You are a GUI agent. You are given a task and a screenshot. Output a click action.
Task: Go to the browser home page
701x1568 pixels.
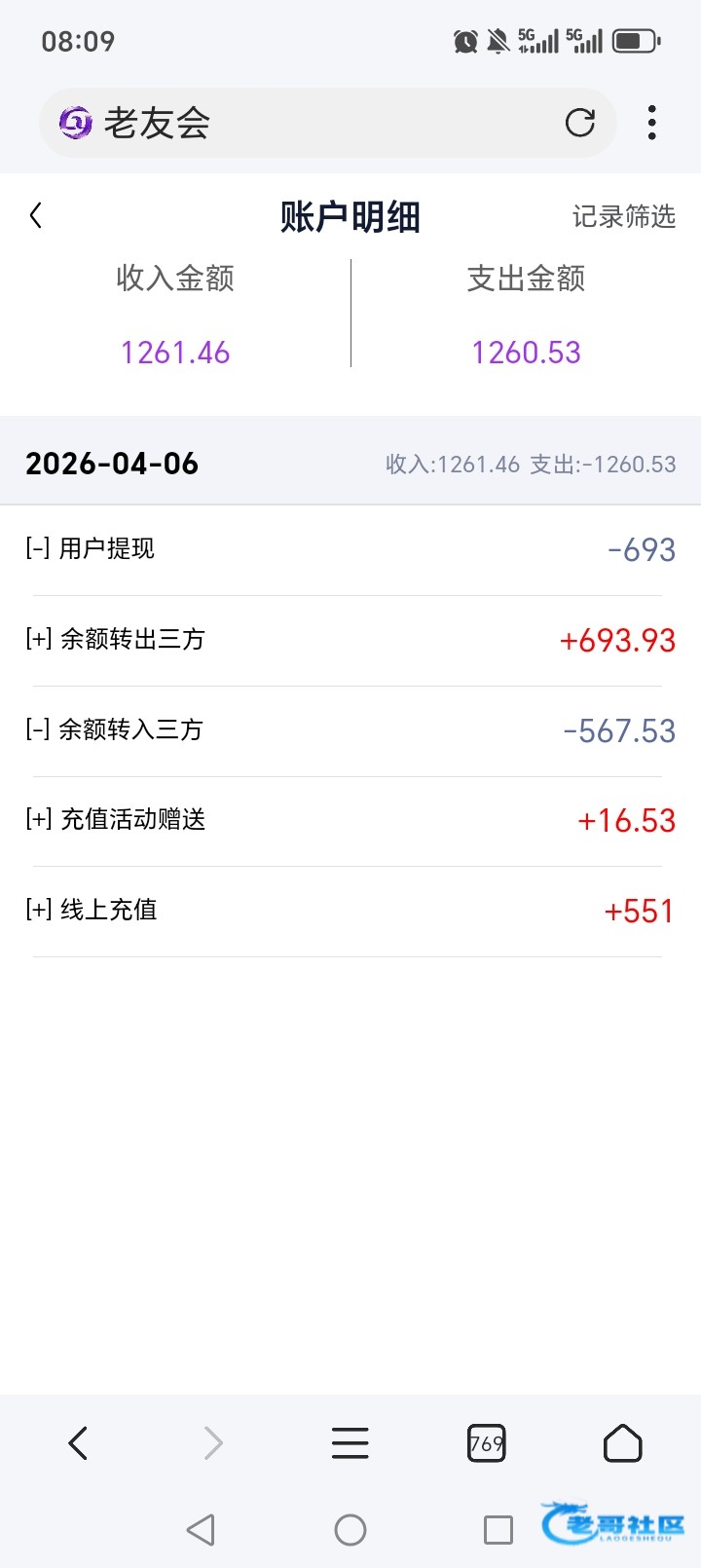(x=623, y=1443)
